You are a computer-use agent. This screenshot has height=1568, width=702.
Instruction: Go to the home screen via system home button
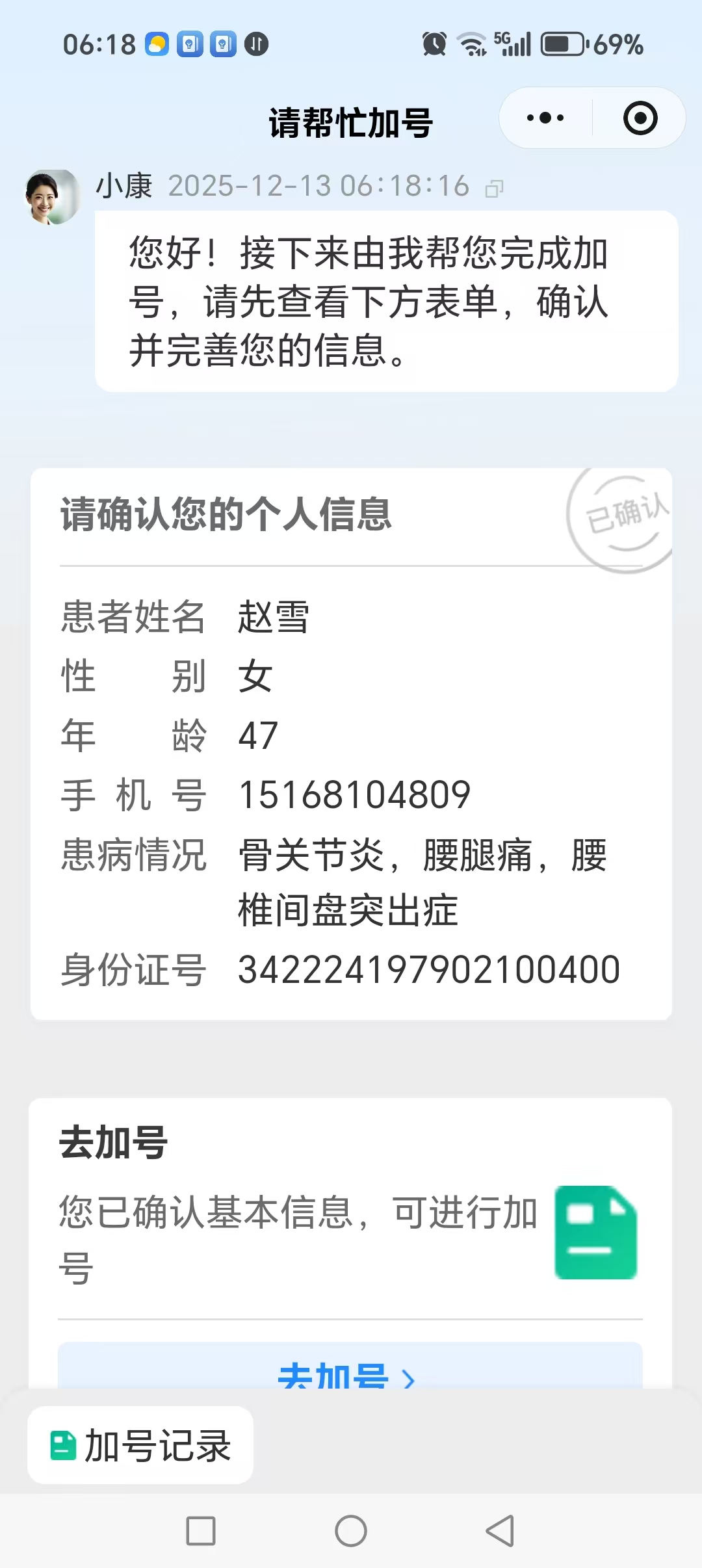tap(351, 1531)
